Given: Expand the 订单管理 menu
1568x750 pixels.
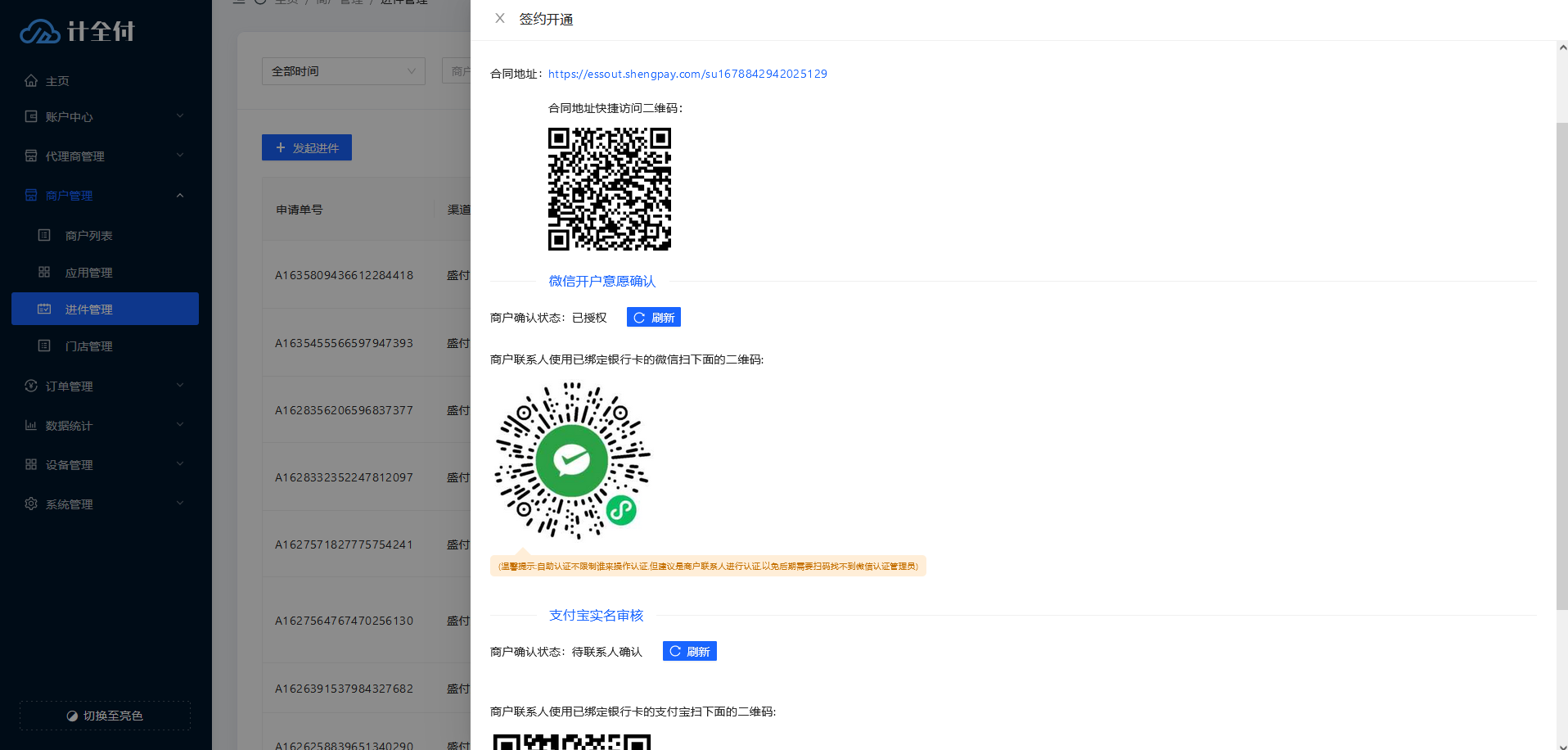Looking at the screenshot, I should (x=106, y=386).
